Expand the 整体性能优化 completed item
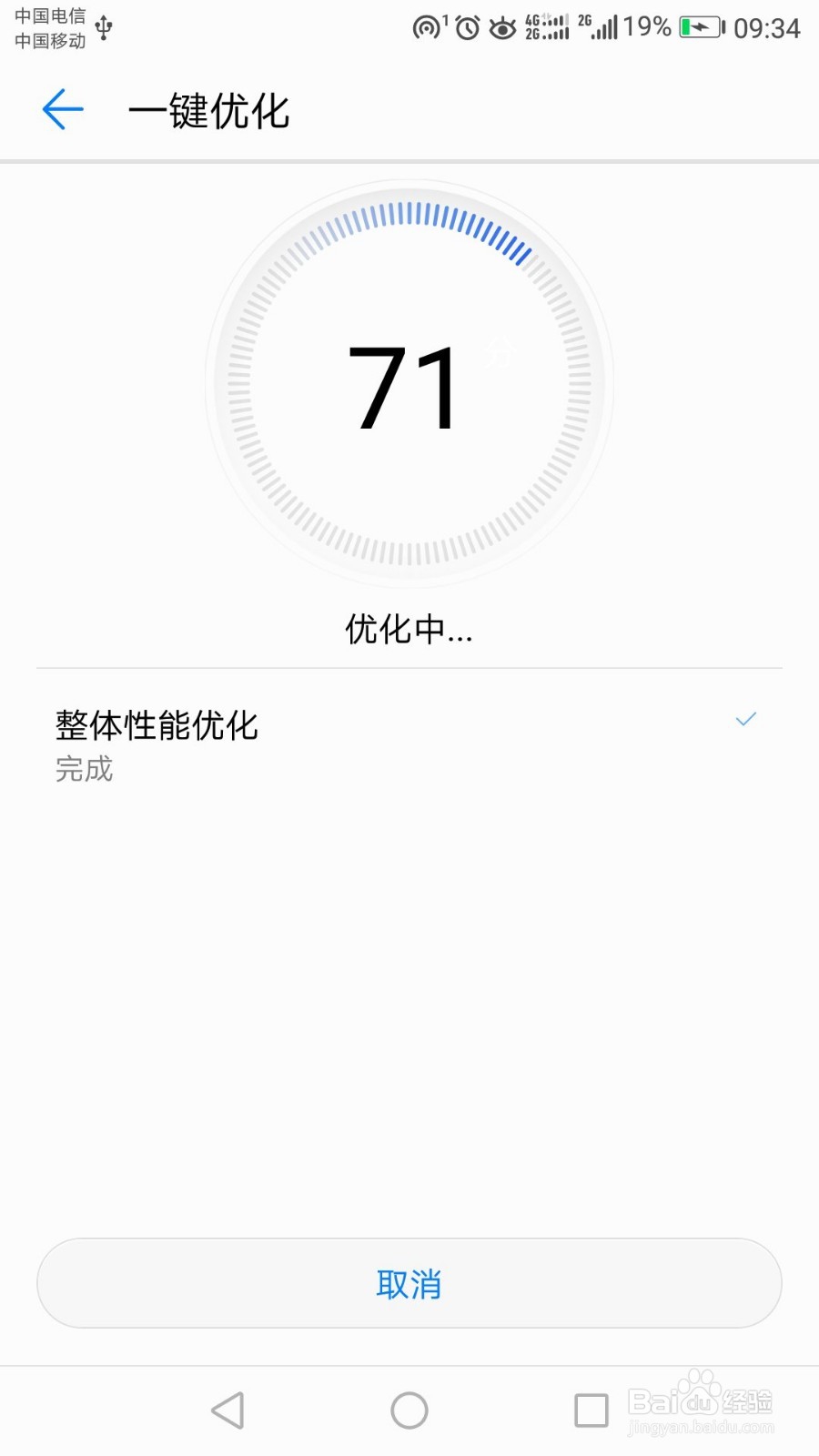This screenshot has width=819, height=1456. 157,725
